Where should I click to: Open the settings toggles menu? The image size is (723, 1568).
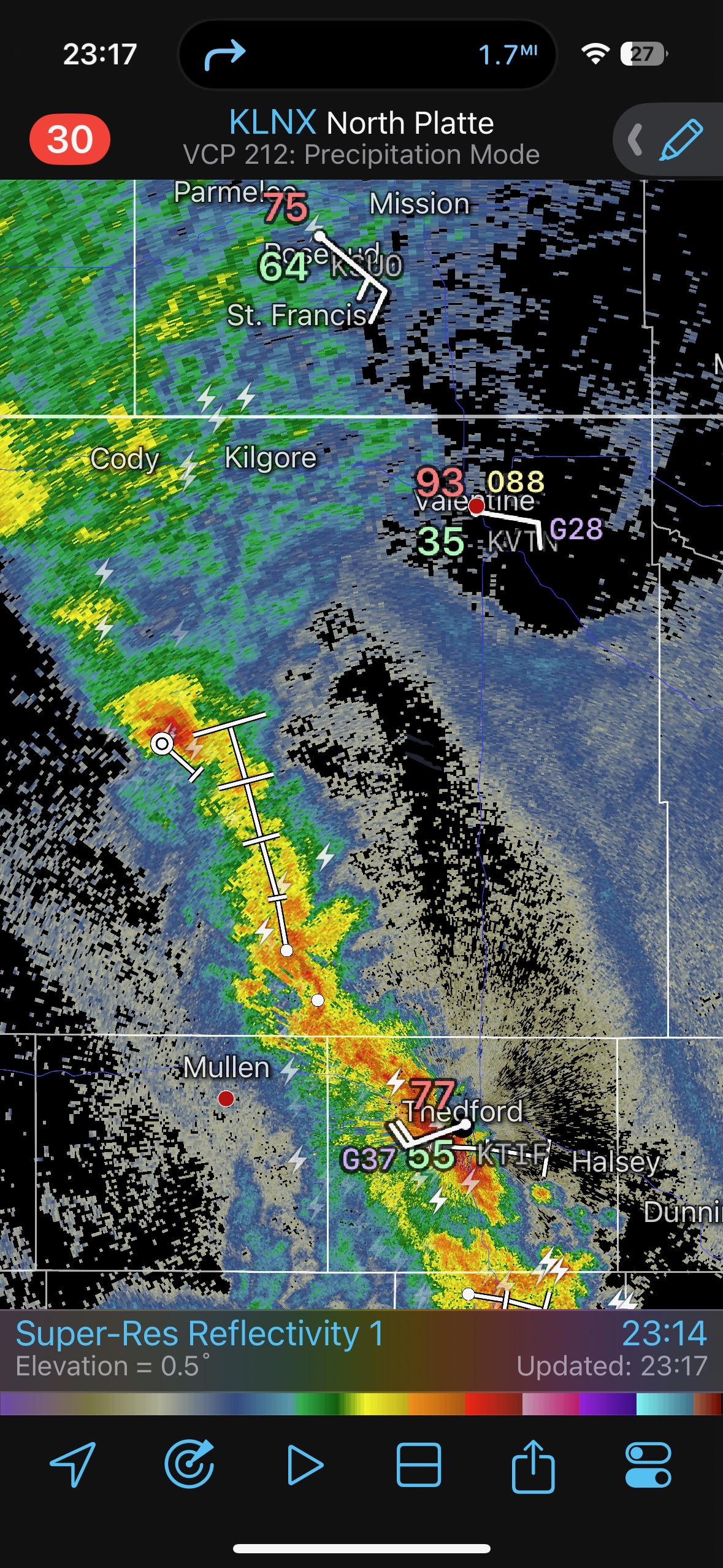click(648, 1464)
